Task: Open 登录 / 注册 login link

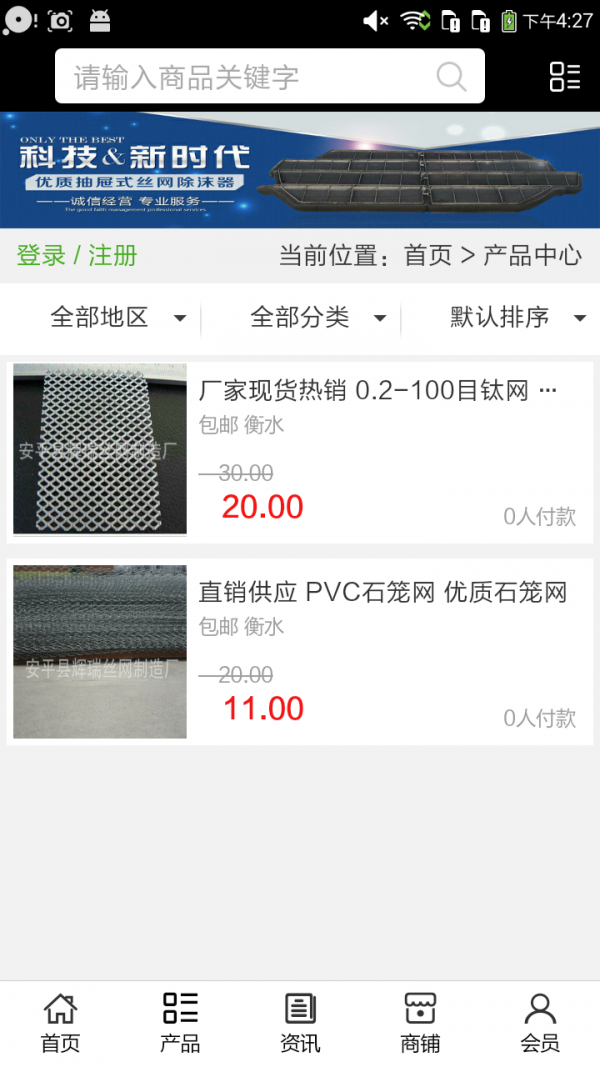Action: pyautogui.click(x=77, y=256)
